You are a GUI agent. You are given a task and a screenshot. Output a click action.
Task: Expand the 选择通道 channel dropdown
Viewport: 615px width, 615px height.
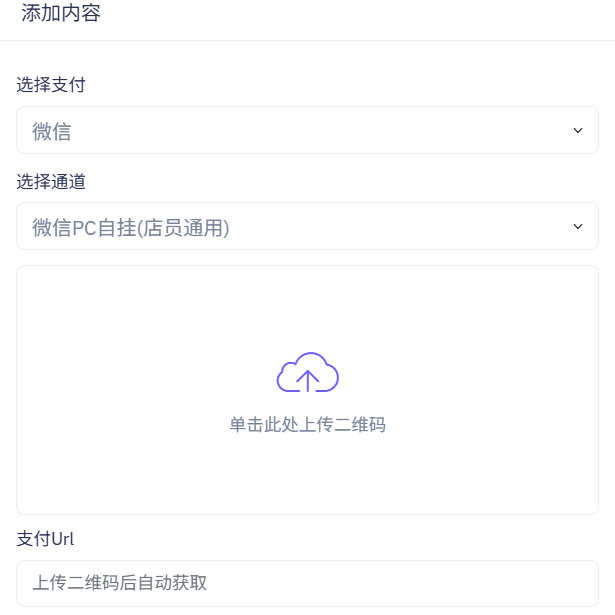point(307,227)
